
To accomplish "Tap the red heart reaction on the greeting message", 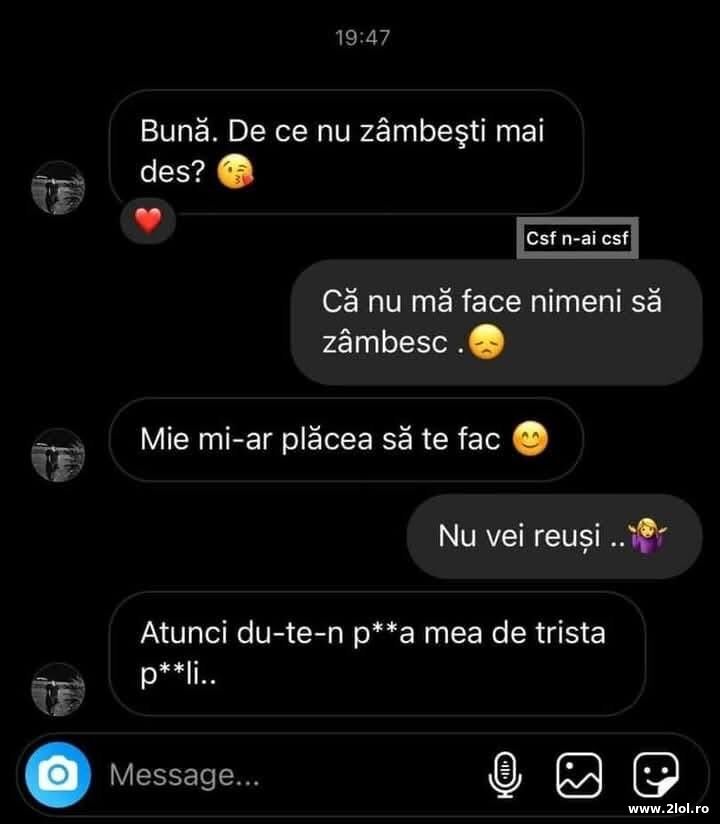I will [148, 222].
